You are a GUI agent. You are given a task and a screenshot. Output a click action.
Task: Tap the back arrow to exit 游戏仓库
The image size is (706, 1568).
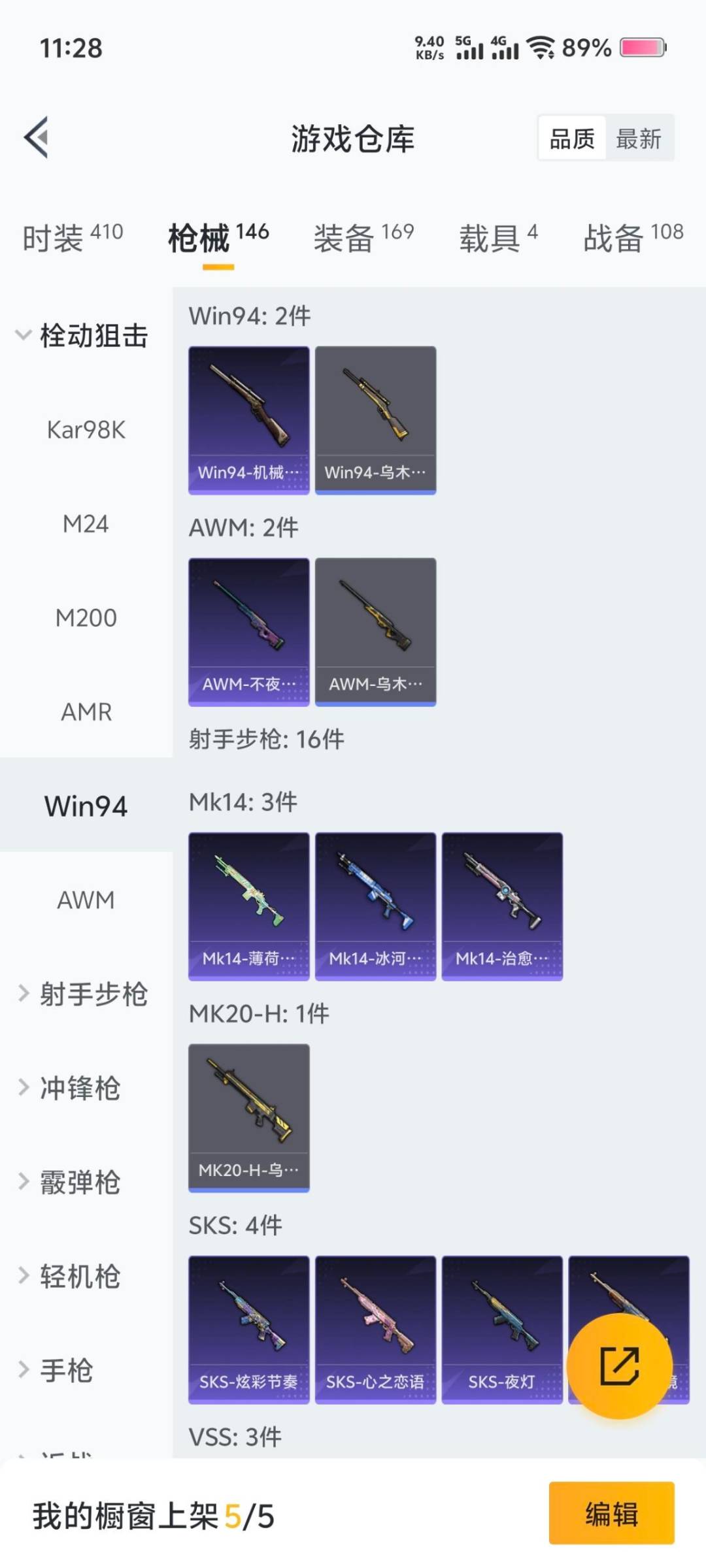pos(37,137)
